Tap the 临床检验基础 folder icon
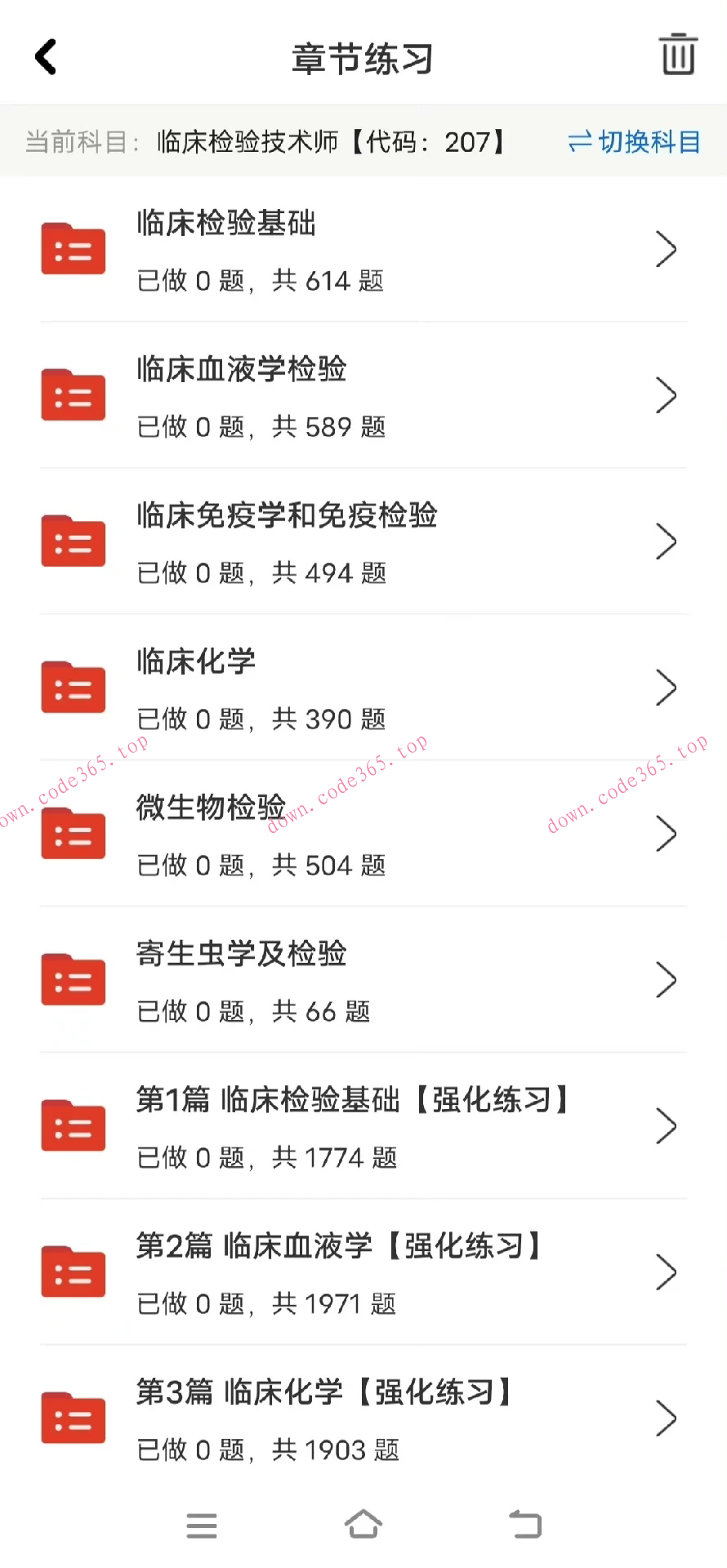This screenshot has width=727, height=1568. [73, 249]
